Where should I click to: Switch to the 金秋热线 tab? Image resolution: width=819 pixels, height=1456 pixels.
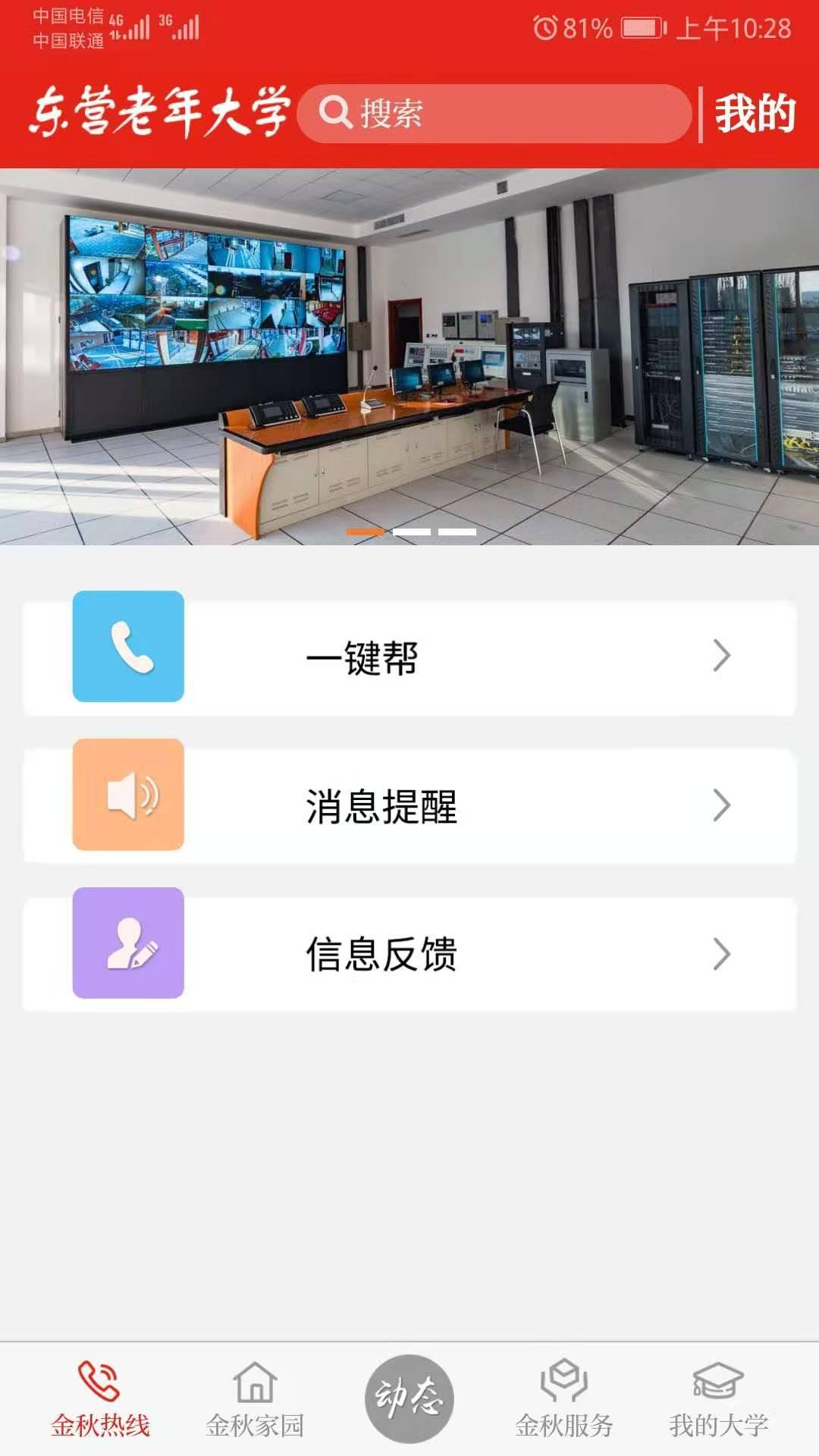pyautogui.click(x=100, y=1400)
